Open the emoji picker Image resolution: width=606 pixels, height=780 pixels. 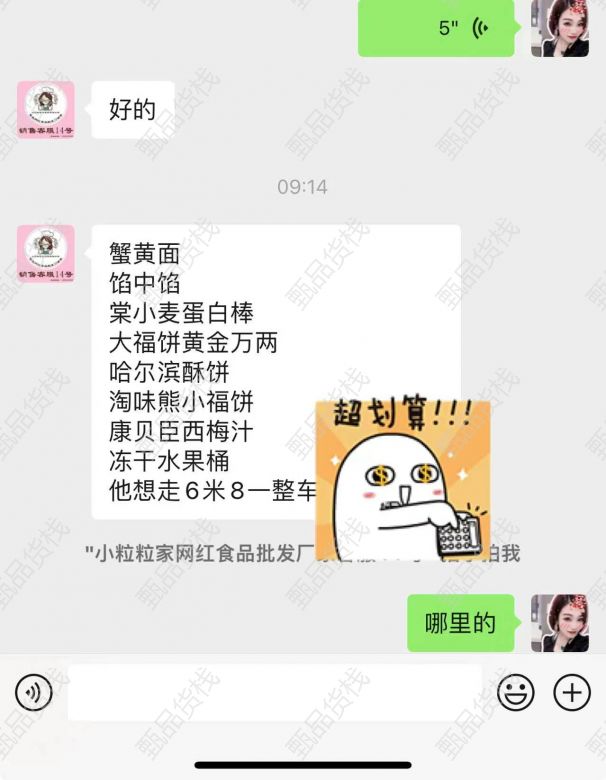click(x=516, y=692)
